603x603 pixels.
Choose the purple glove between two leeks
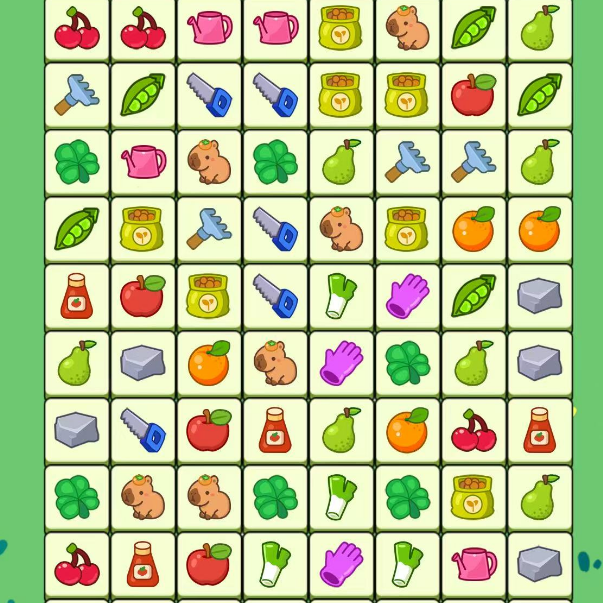pyautogui.click(x=341, y=565)
